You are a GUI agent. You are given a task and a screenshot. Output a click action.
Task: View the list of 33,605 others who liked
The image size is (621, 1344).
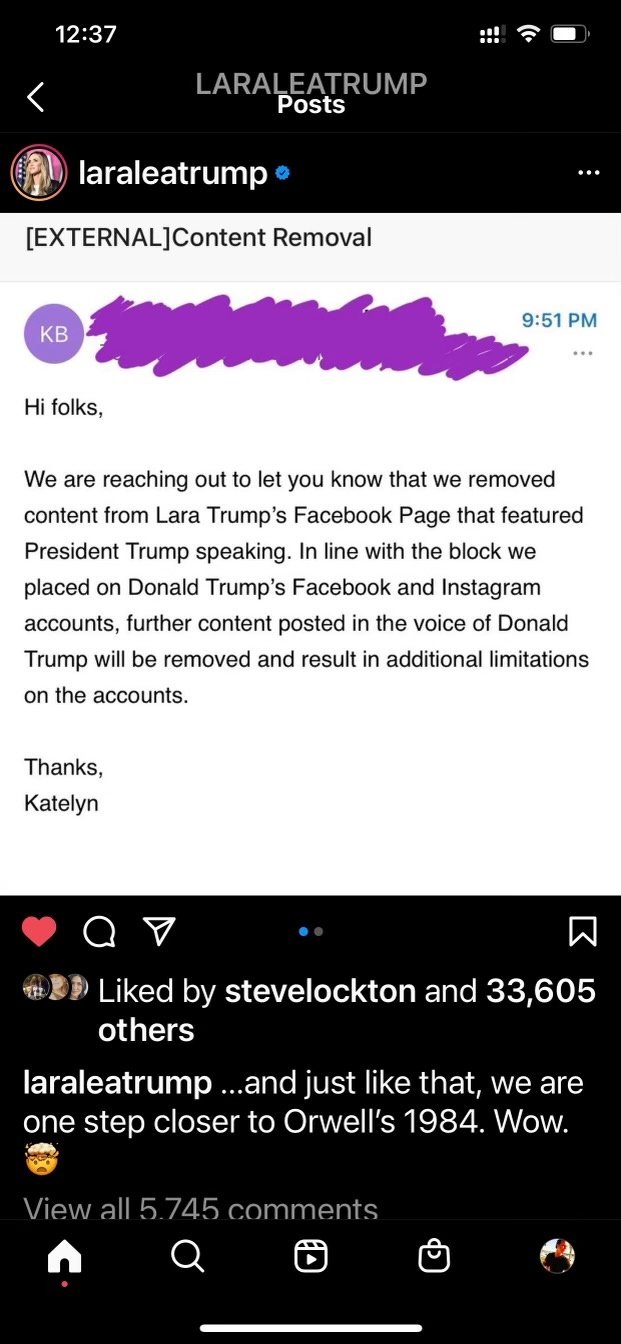[540, 990]
